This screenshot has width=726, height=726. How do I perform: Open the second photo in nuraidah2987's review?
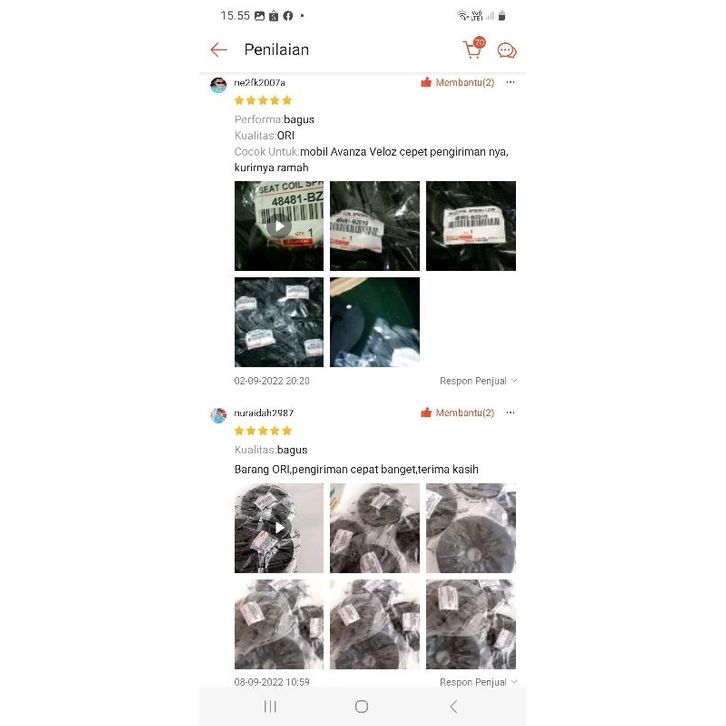(375, 528)
